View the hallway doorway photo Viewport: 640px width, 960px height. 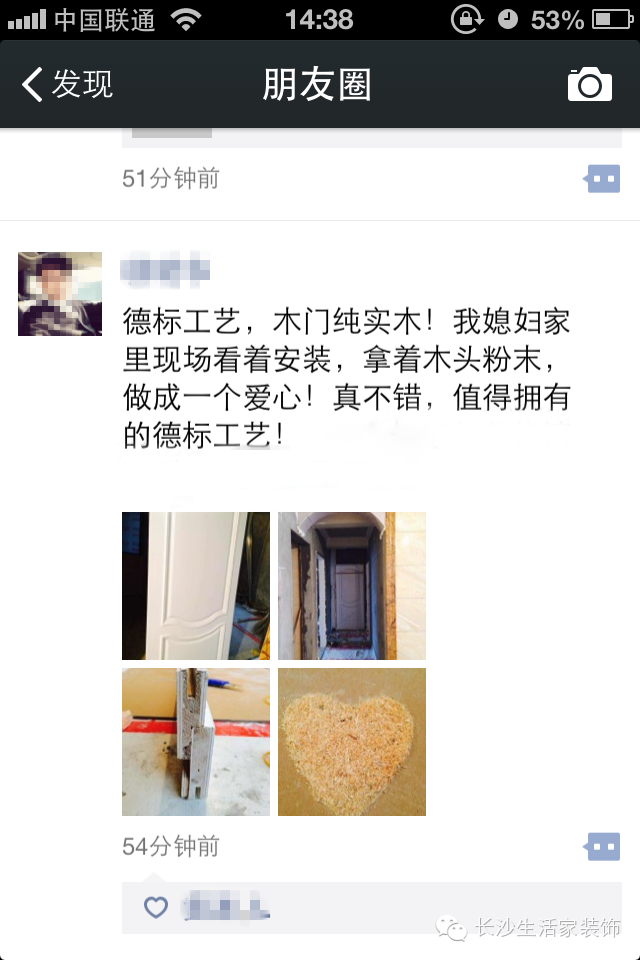[352, 586]
